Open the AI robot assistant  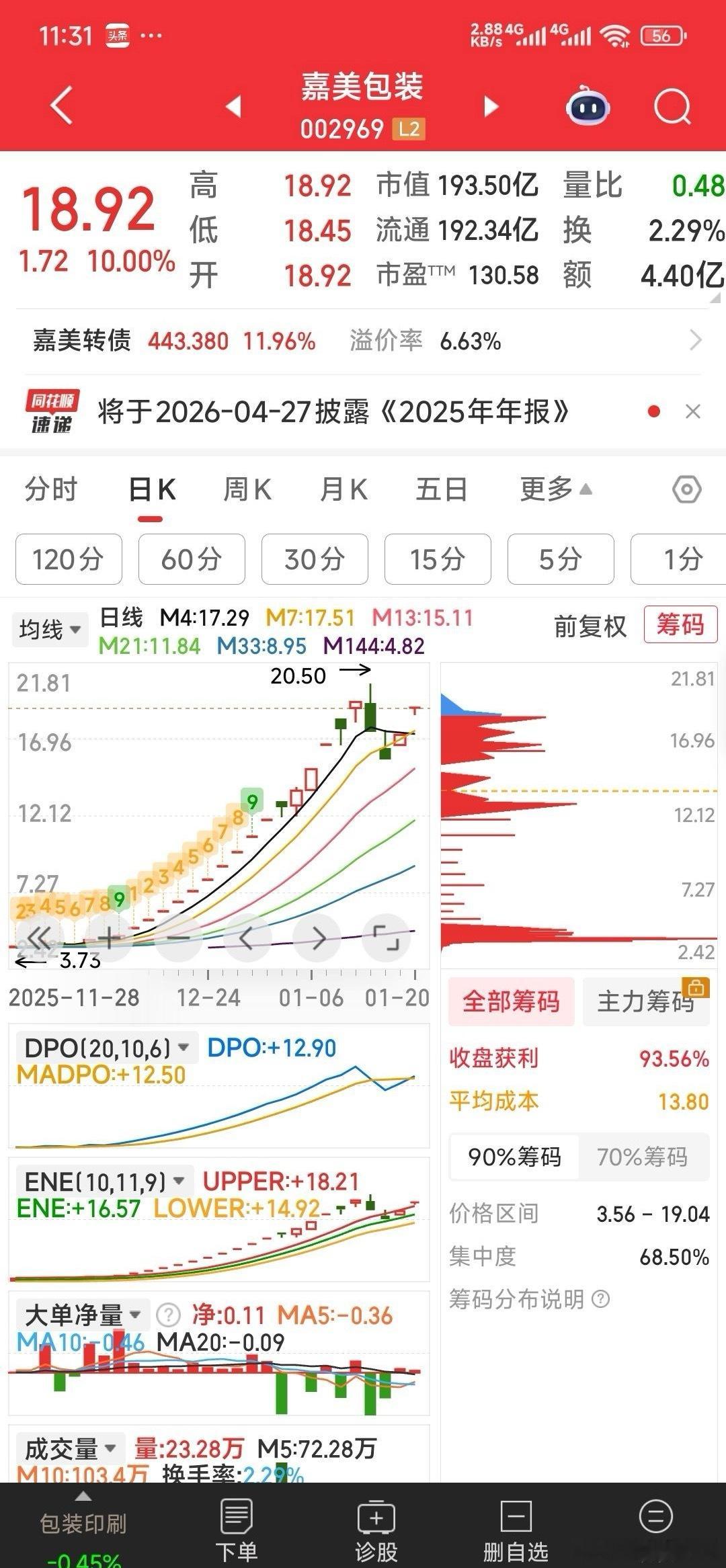click(x=588, y=106)
